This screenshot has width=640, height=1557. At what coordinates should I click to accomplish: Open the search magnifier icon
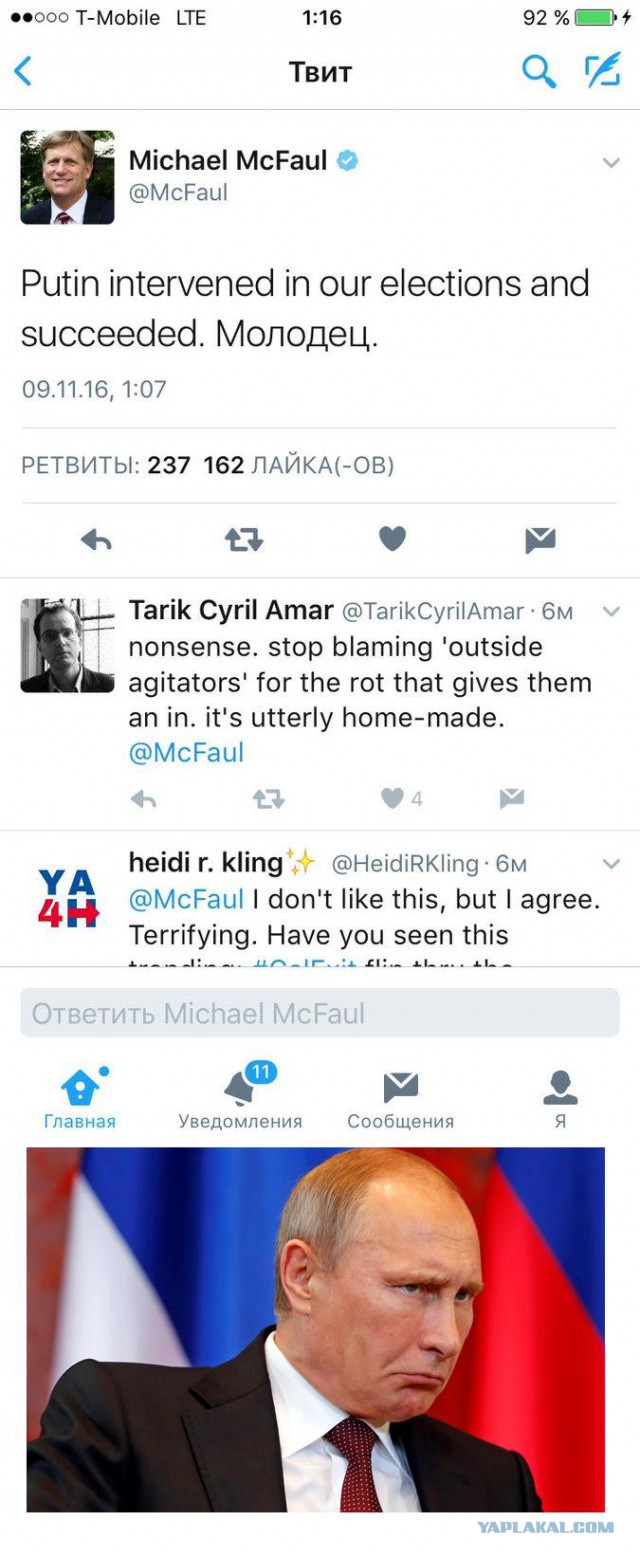[x=539, y=71]
